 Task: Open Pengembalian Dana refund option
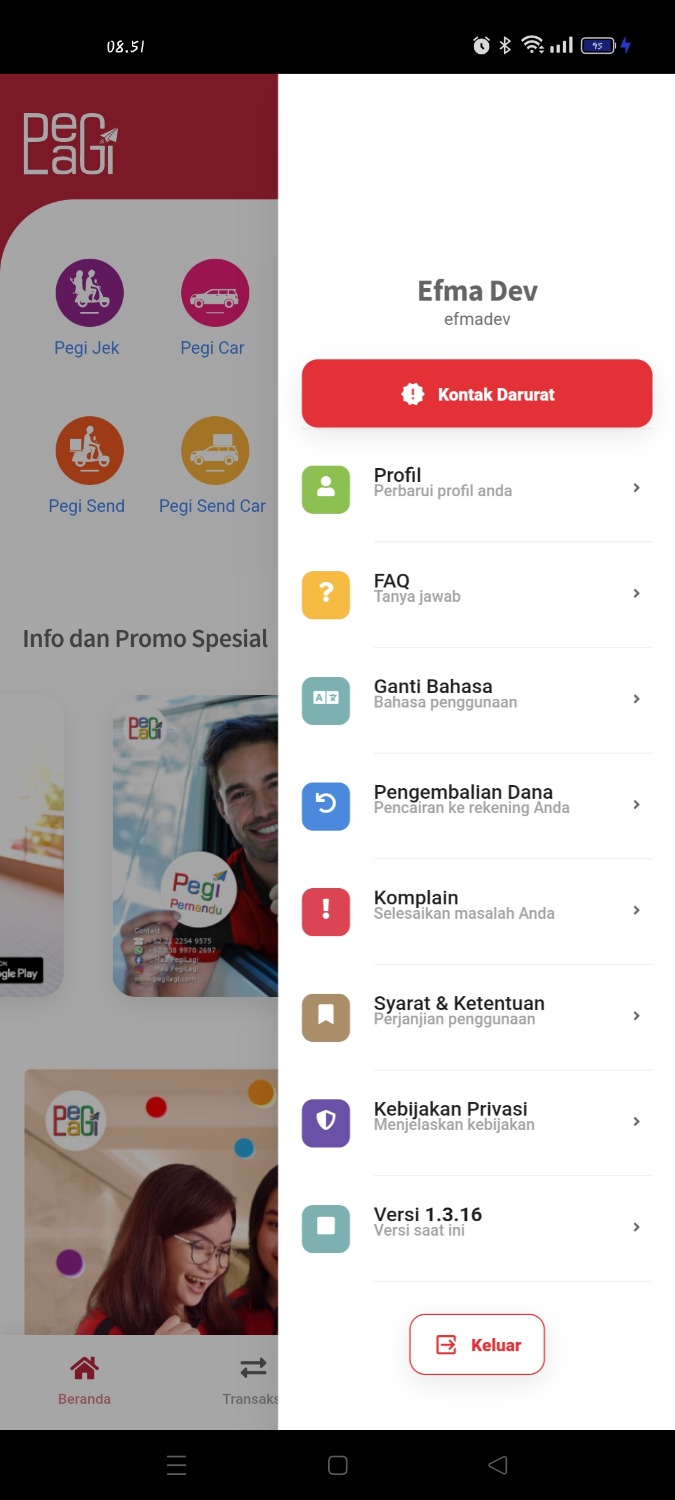(477, 806)
